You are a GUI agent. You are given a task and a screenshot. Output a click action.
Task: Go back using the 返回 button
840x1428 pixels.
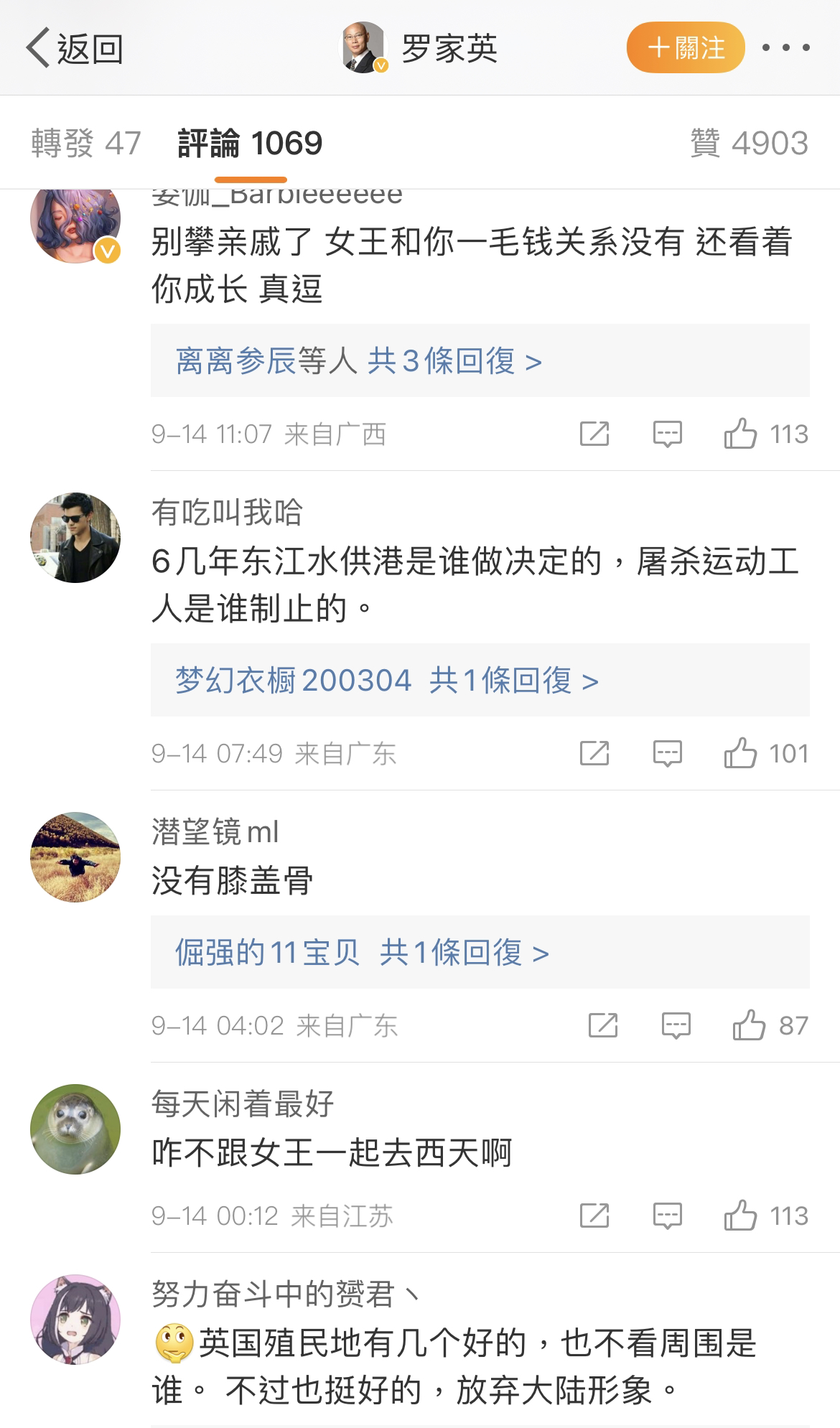(75, 49)
